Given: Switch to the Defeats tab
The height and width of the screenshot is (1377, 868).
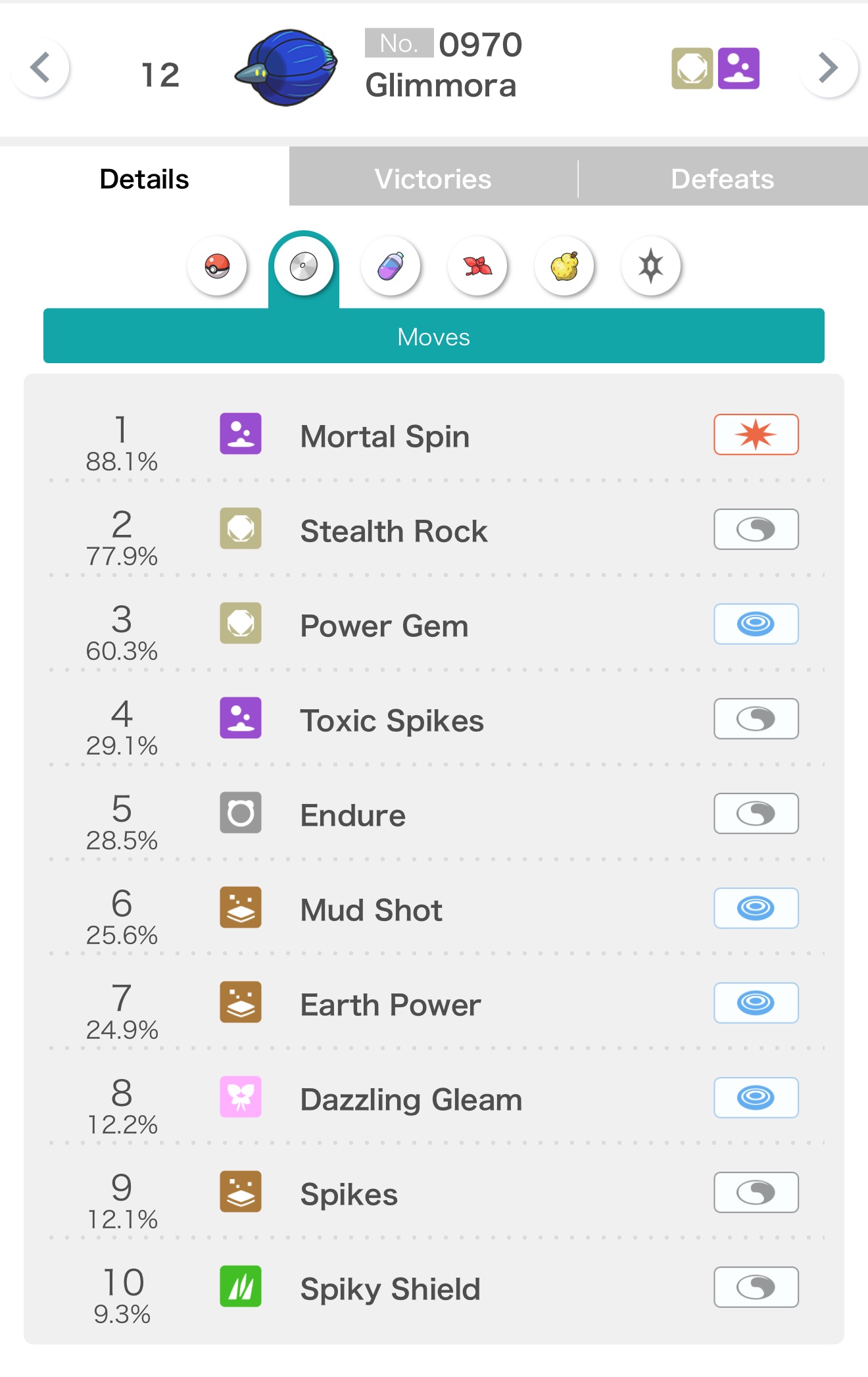Looking at the screenshot, I should click(x=722, y=179).
